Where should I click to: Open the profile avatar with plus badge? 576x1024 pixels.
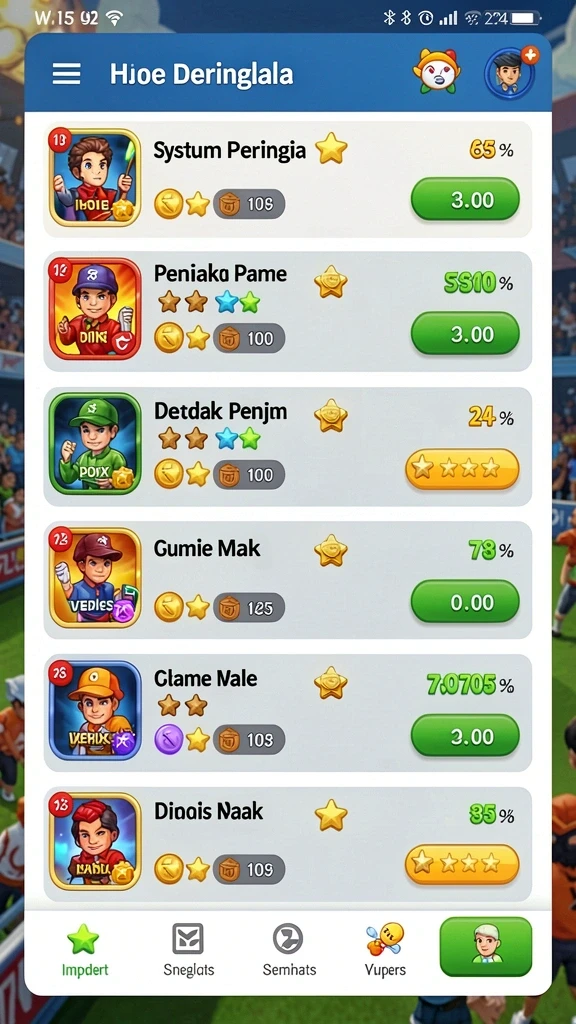point(511,72)
